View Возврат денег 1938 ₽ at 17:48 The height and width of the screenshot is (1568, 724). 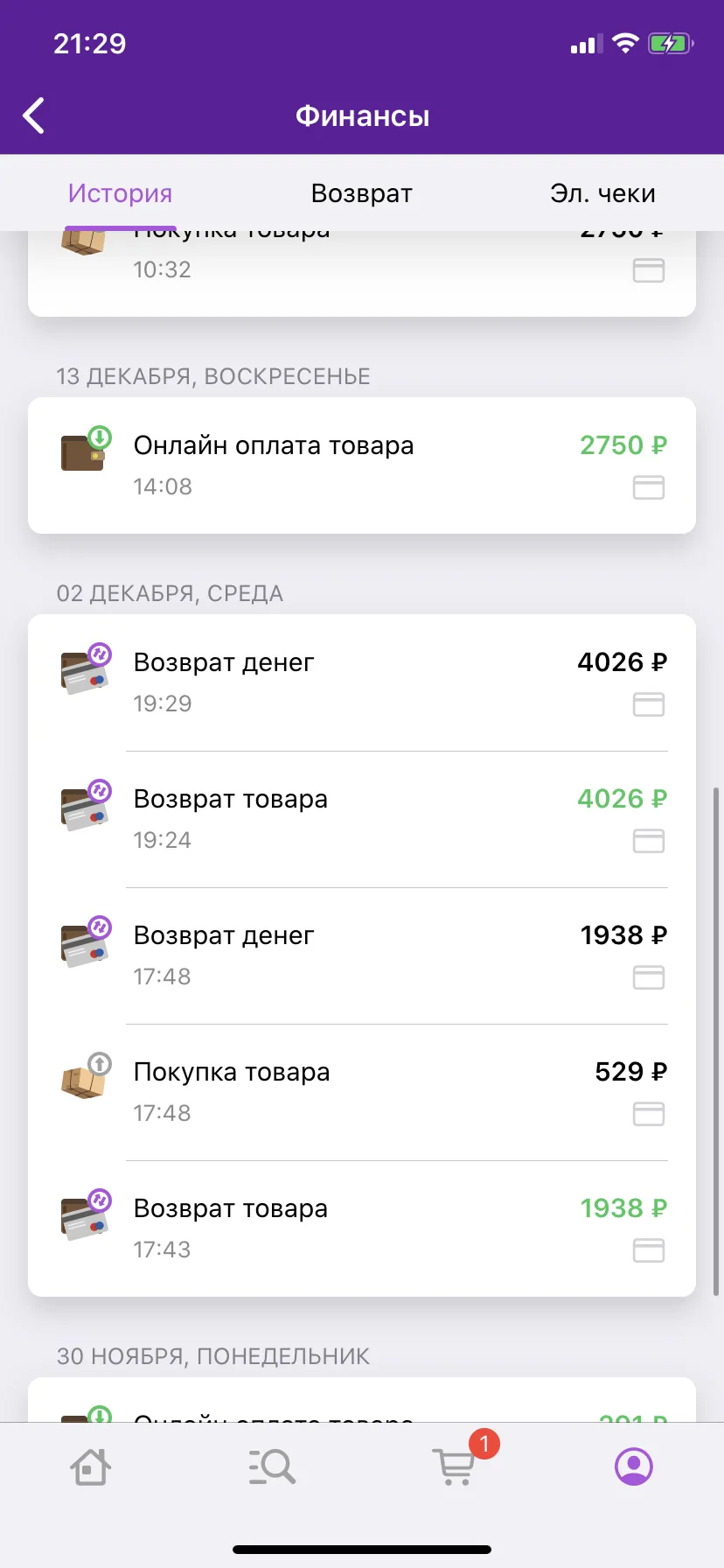pos(362,955)
